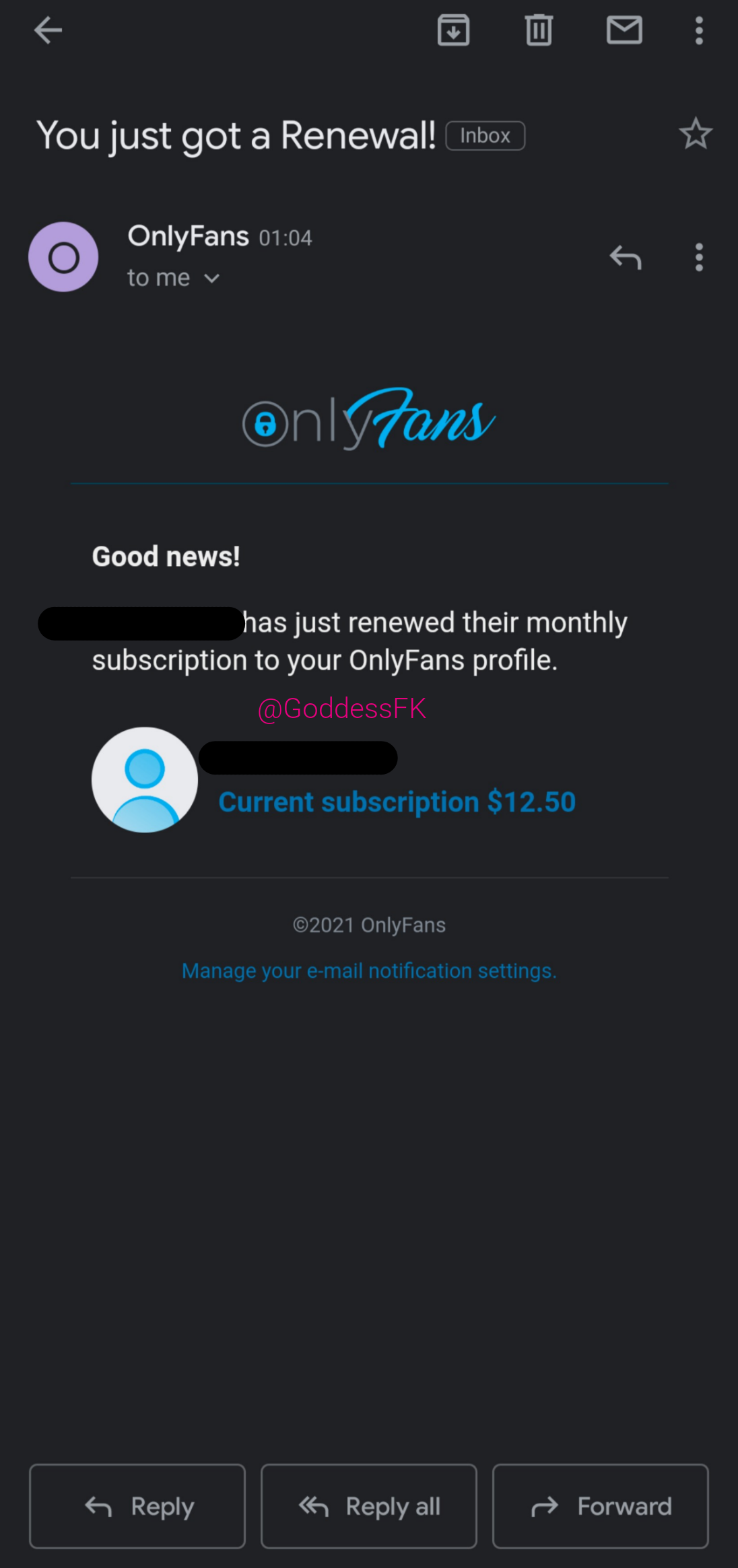The image size is (738, 1568).
Task: Choose Forward at the bottom
Action: tap(600, 1506)
